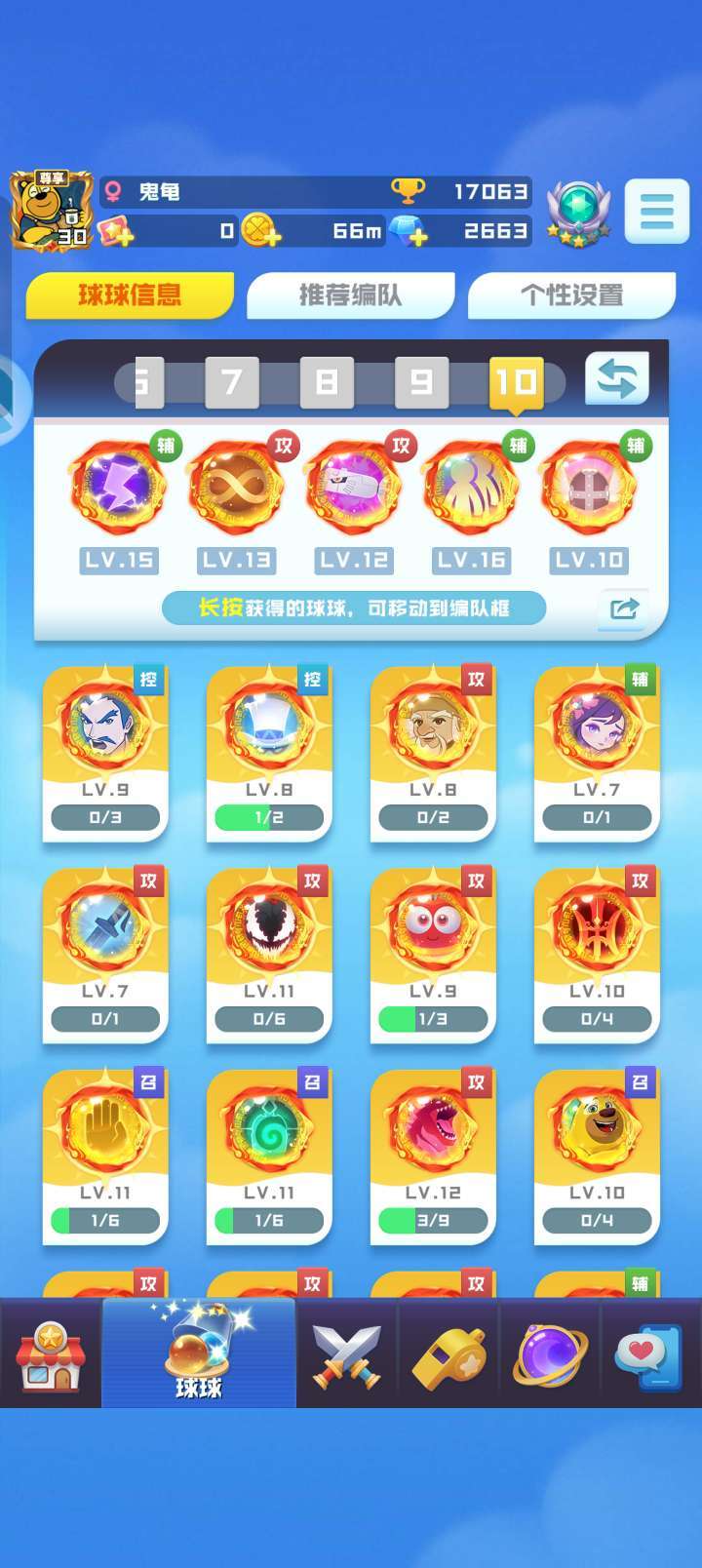Select team slot 9

pos(421,381)
